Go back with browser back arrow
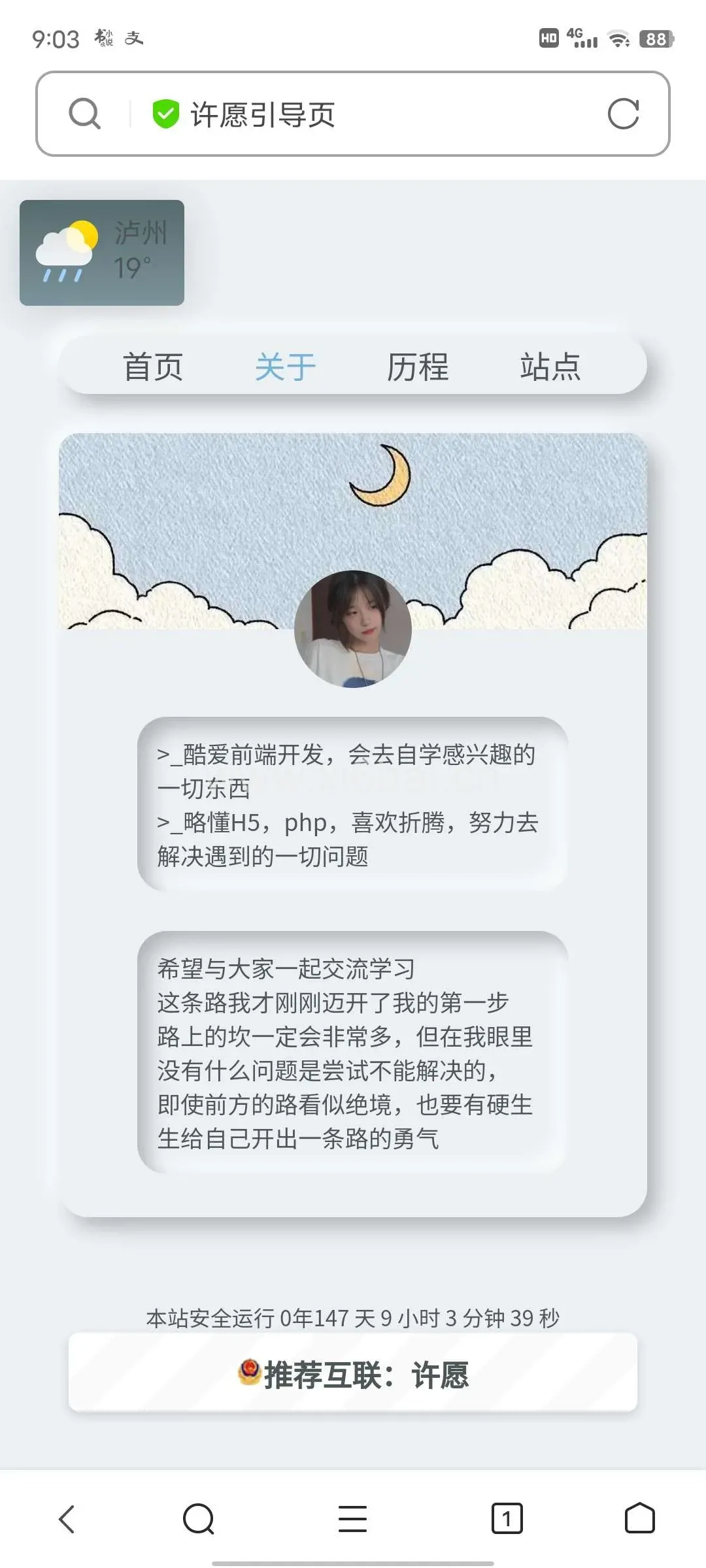Viewport: 706px width, 1568px height. 67,1519
